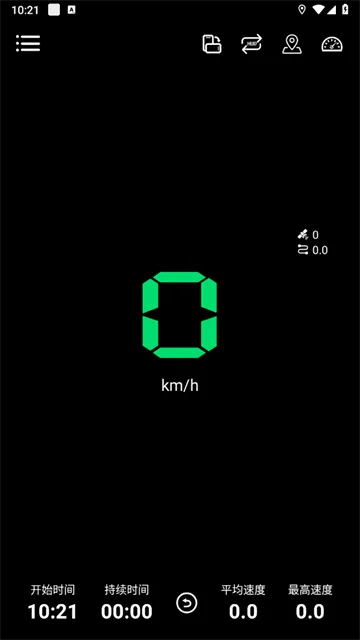The image size is (360, 640).
Task: Switch to HUD mirror mode
Action: coord(251,44)
